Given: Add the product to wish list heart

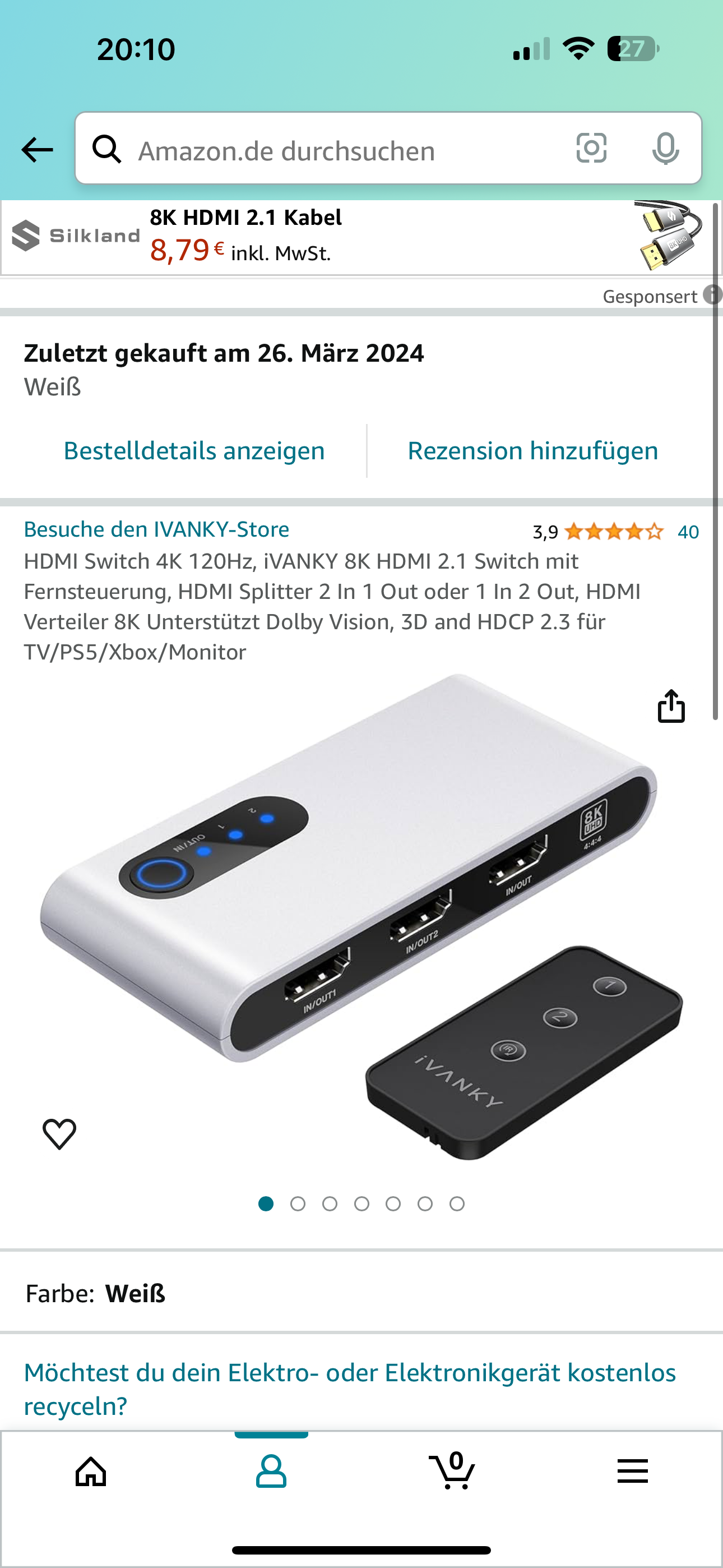Looking at the screenshot, I should tap(59, 1134).
